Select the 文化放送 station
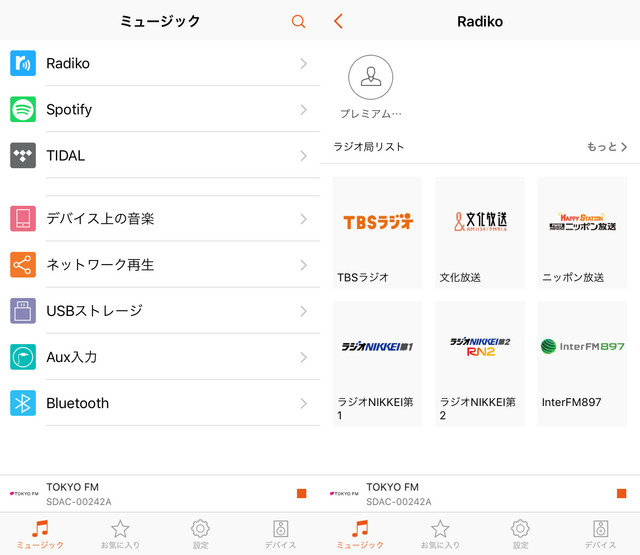 (480, 232)
